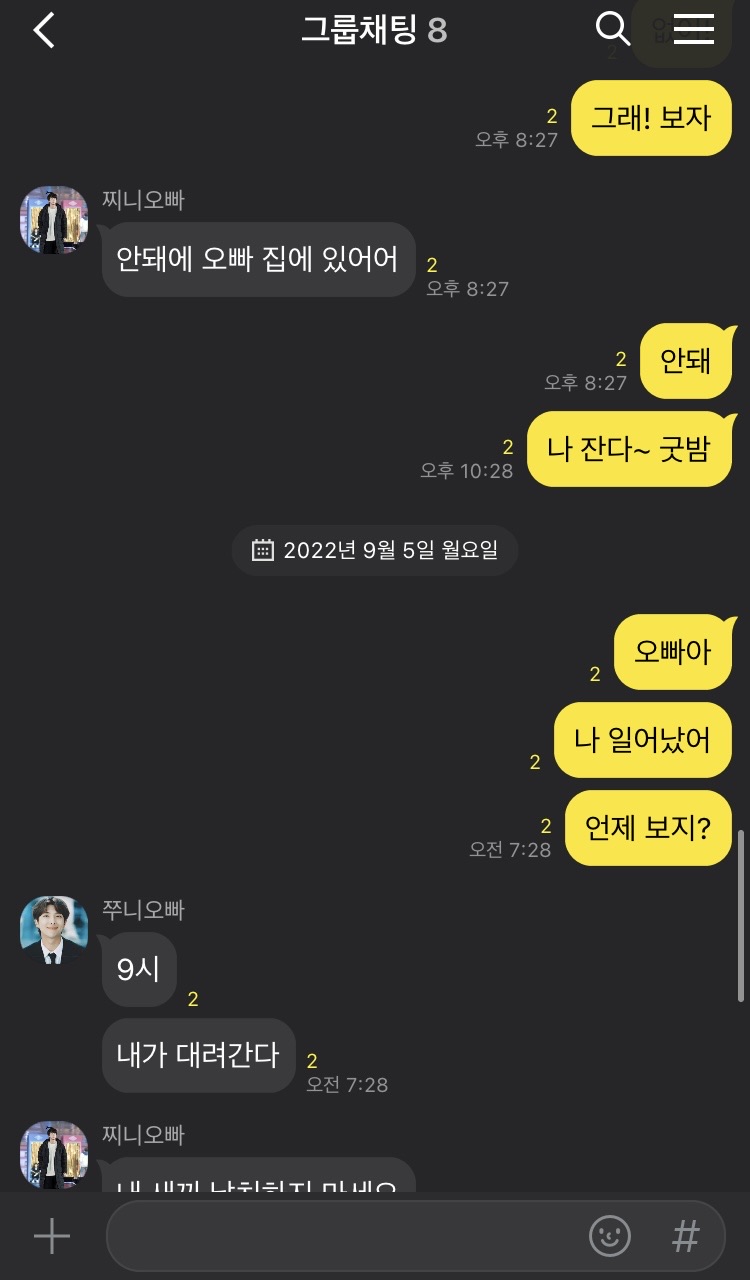Image resolution: width=750 pixels, height=1280 pixels.
Task: Open 쭈니오빠's profile picture
Action: (x=54, y=930)
